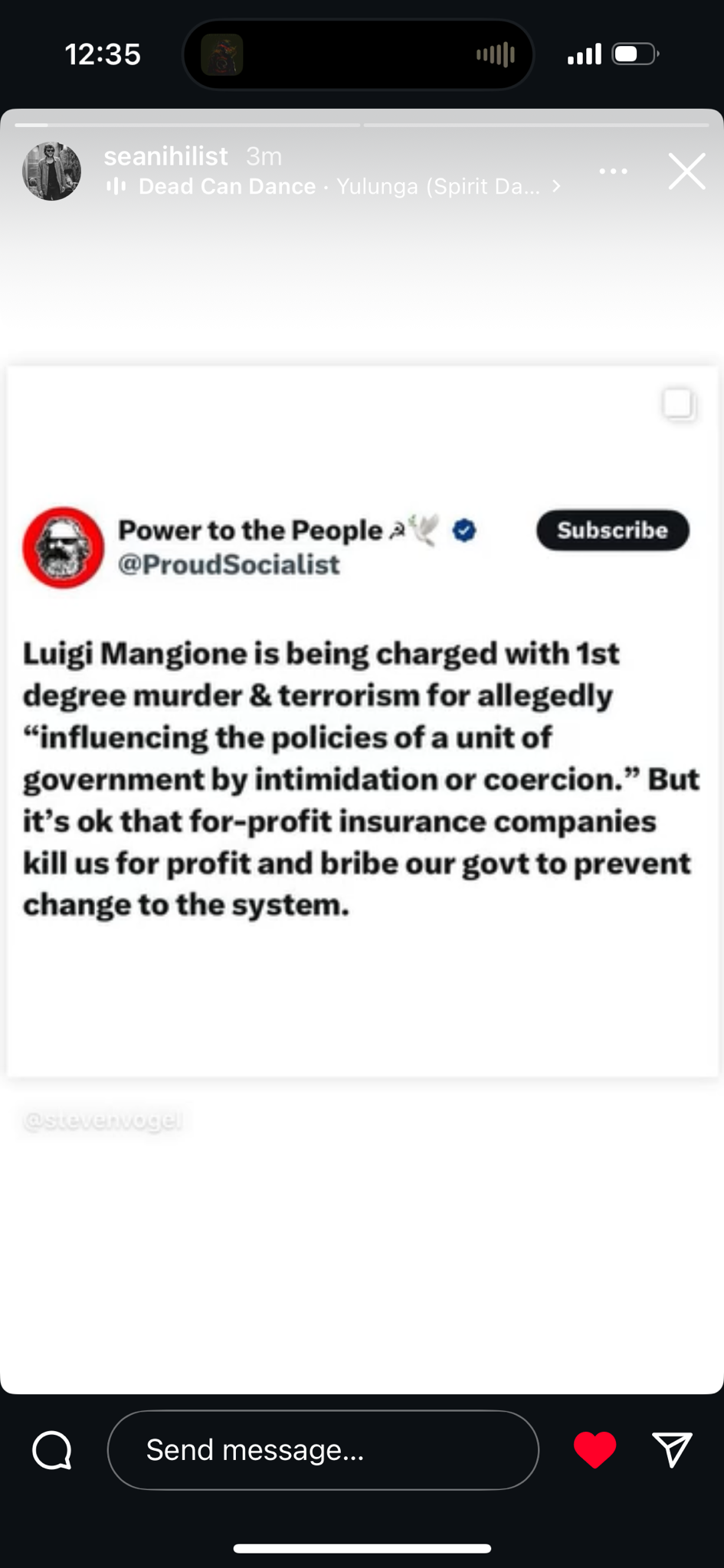724x1568 pixels.
Task: Open seanihilist's profile picture
Action: point(51,171)
